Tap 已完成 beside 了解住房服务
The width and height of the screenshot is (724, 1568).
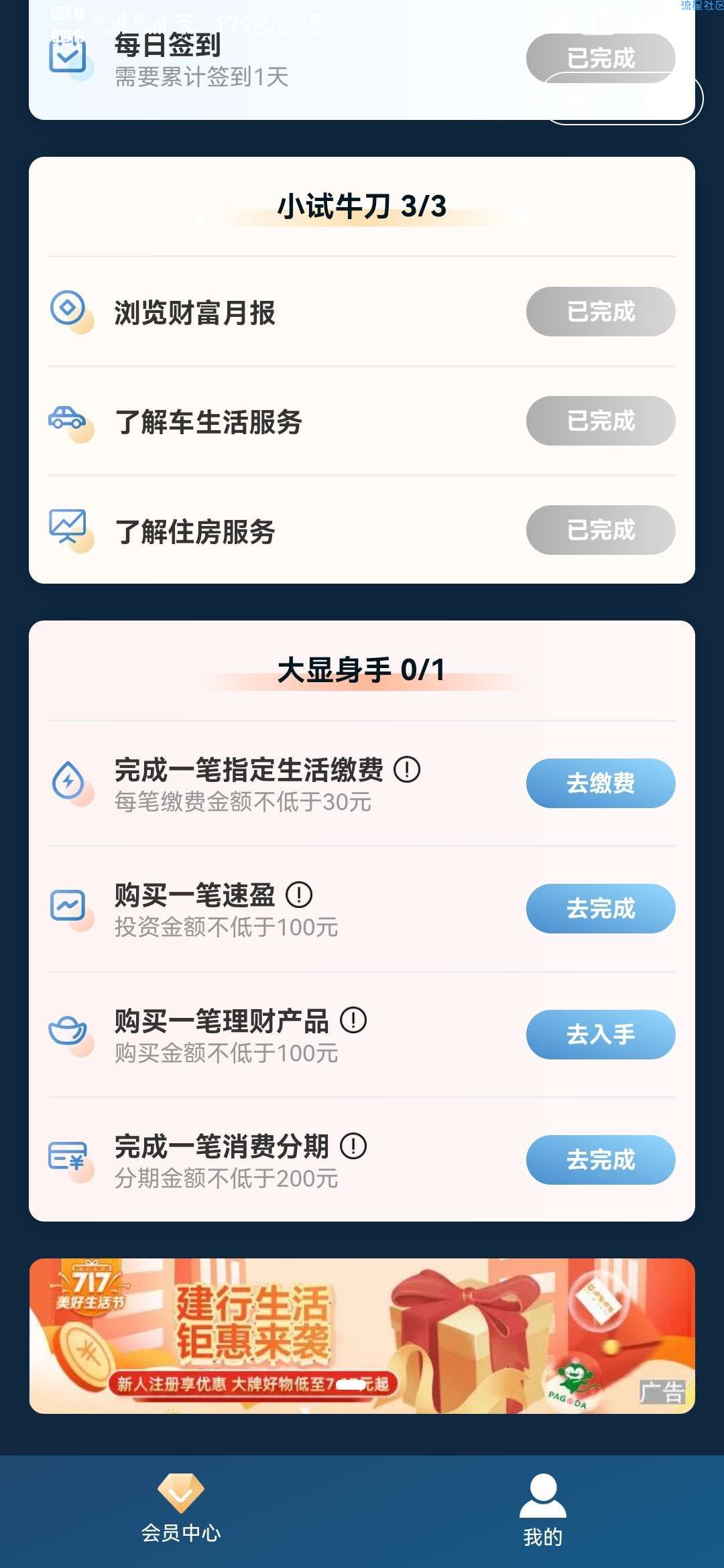(600, 530)
